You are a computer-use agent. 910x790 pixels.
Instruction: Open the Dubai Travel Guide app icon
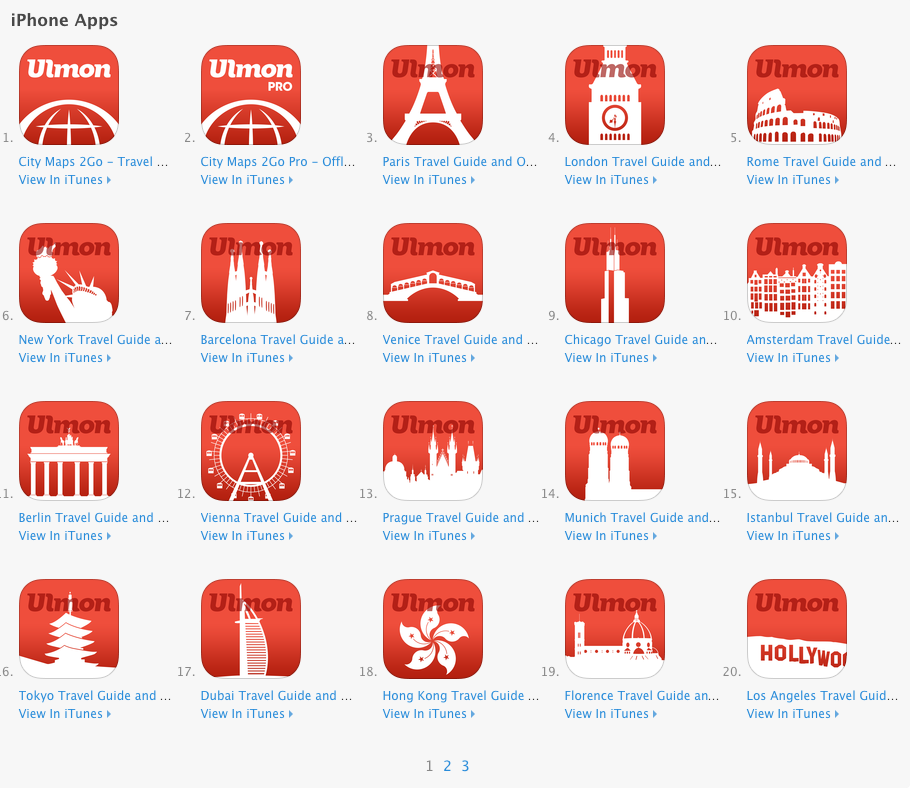pos(251,629)
